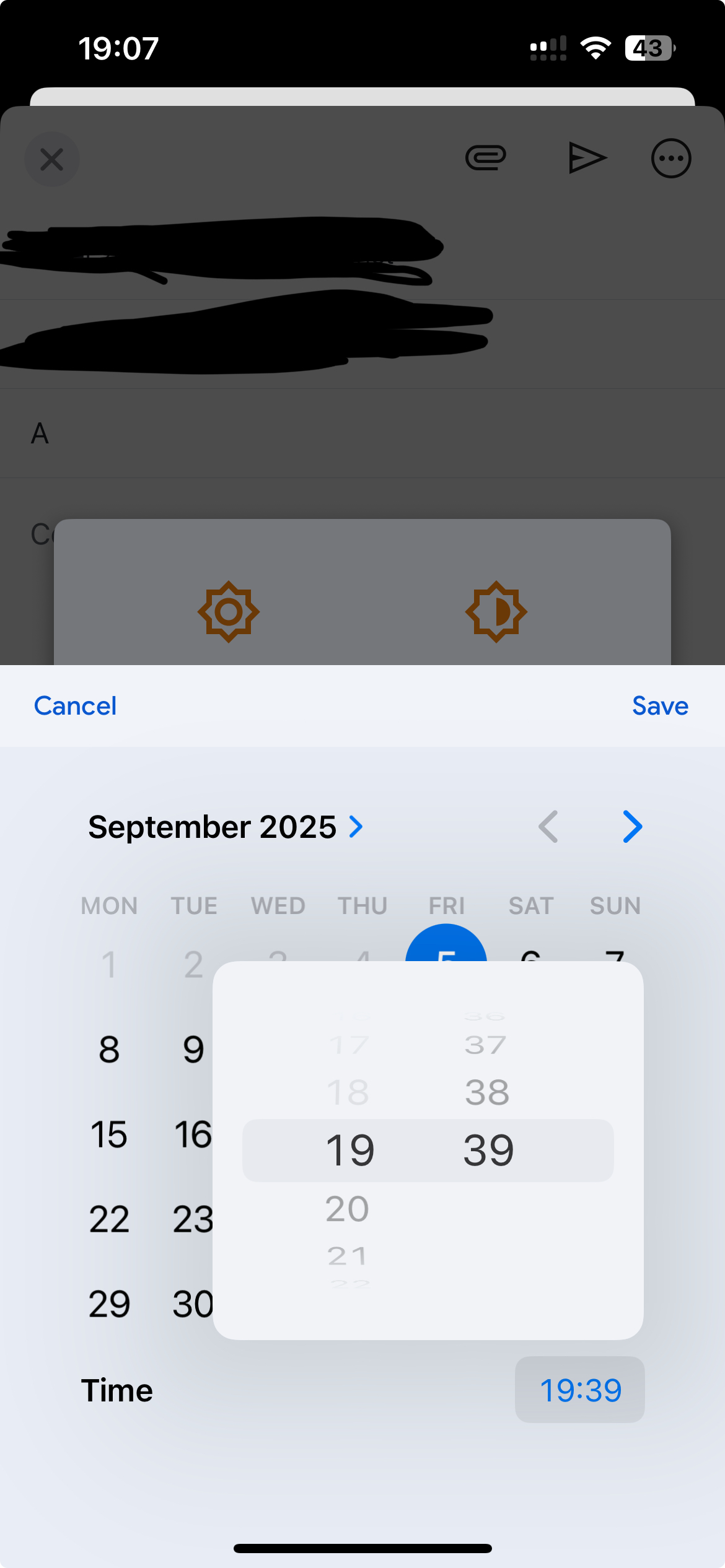Select September 15 on the calendar

pos(109,1135)
